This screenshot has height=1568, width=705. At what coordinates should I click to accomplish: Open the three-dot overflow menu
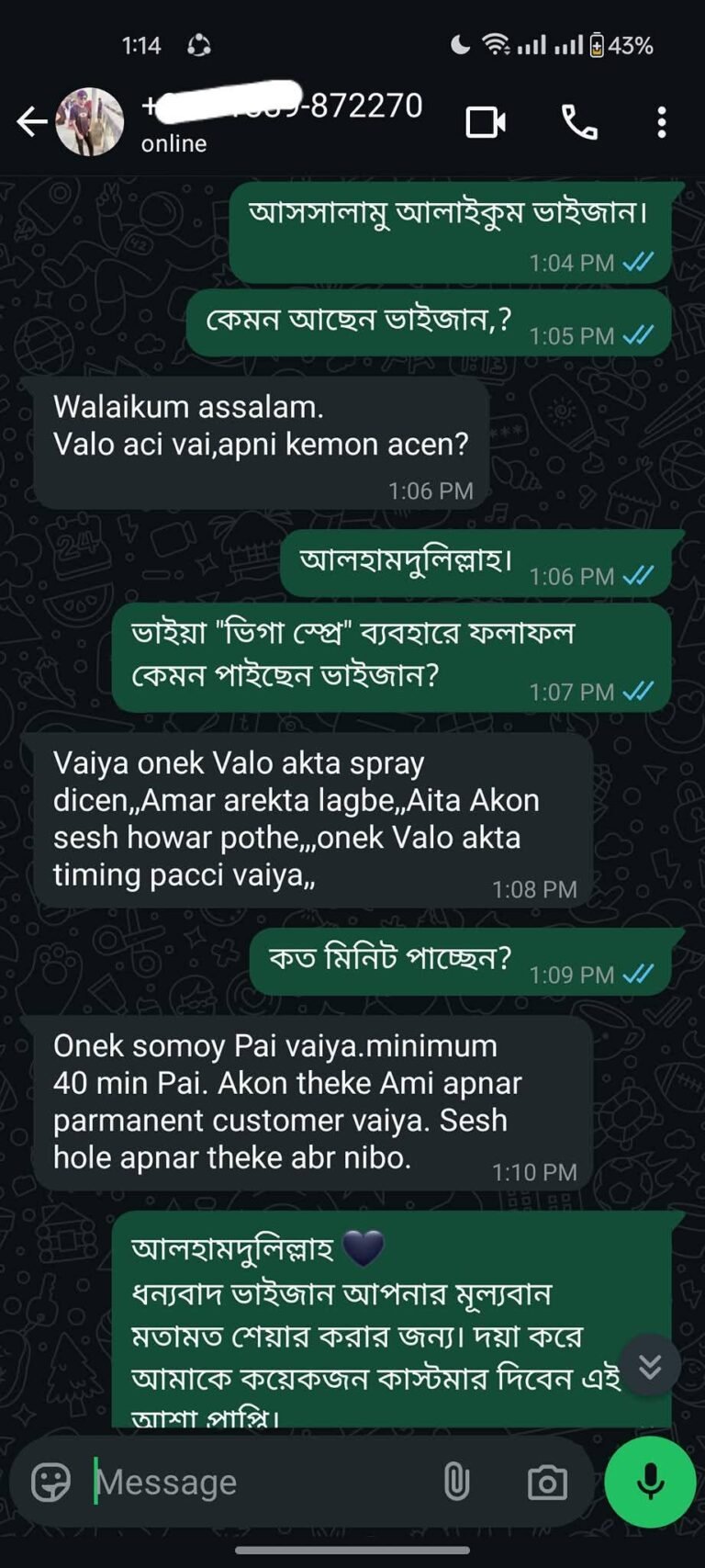click(x=662, y=122)
